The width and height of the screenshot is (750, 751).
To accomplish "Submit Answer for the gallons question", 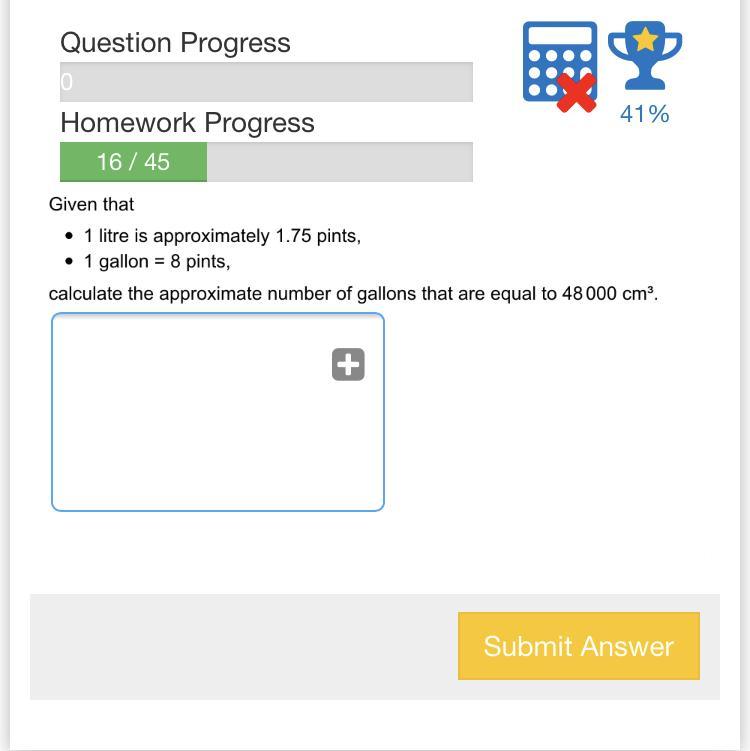I will pyautogui.click(x=579, y=646).
